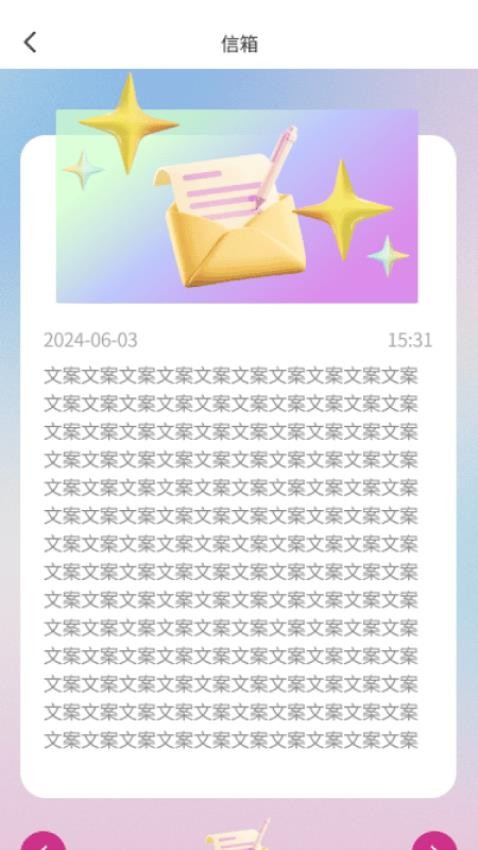The width and height of the screenshot is (478, 850).
Task: Show the next letter with right arrow
Action: tap(434, 841)
